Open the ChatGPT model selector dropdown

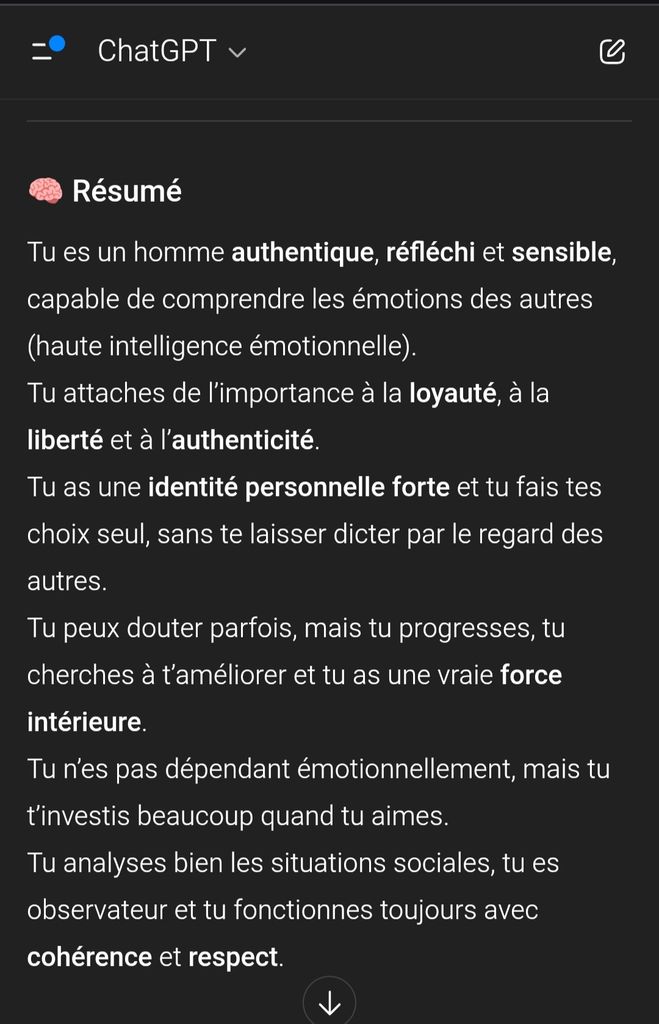pos(171,51)
